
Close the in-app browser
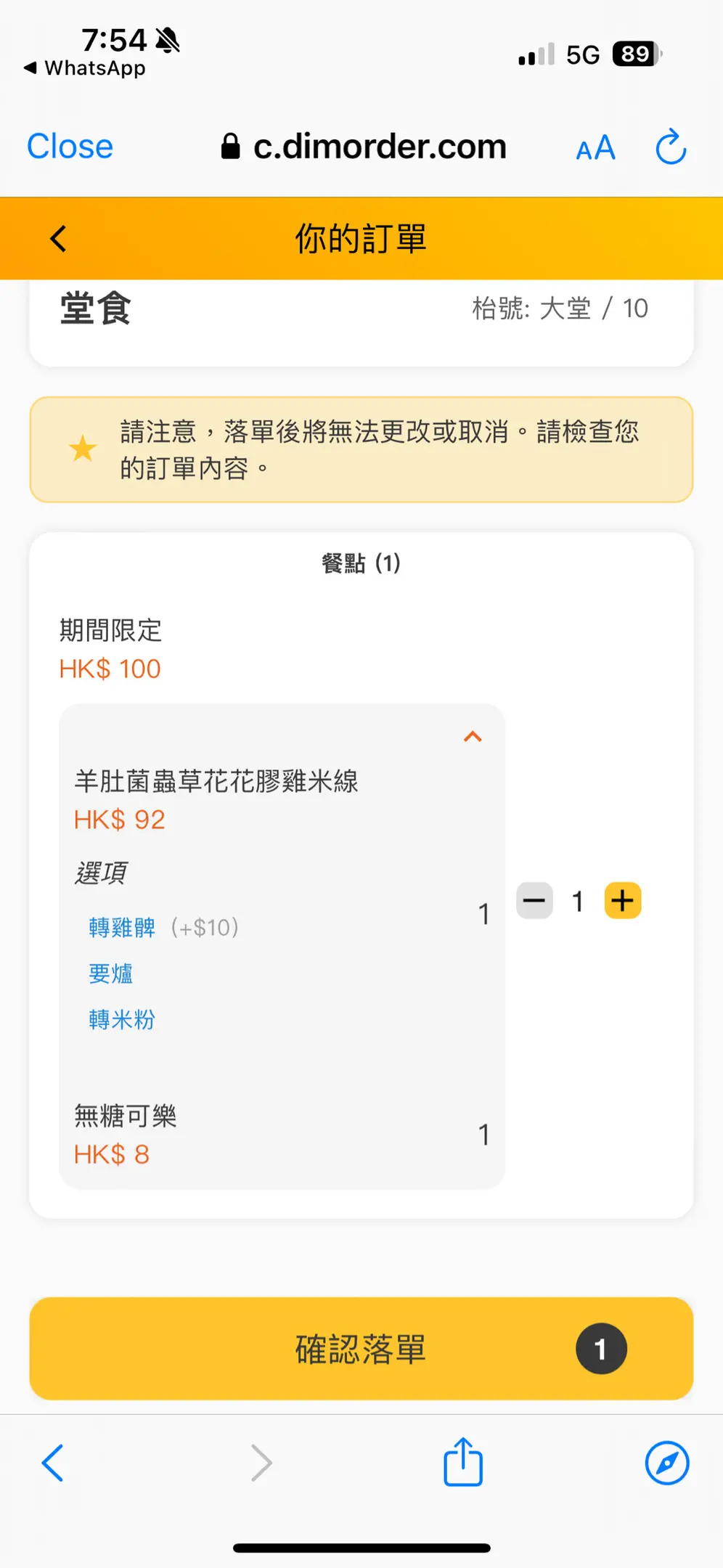click(x=70, y=147)
